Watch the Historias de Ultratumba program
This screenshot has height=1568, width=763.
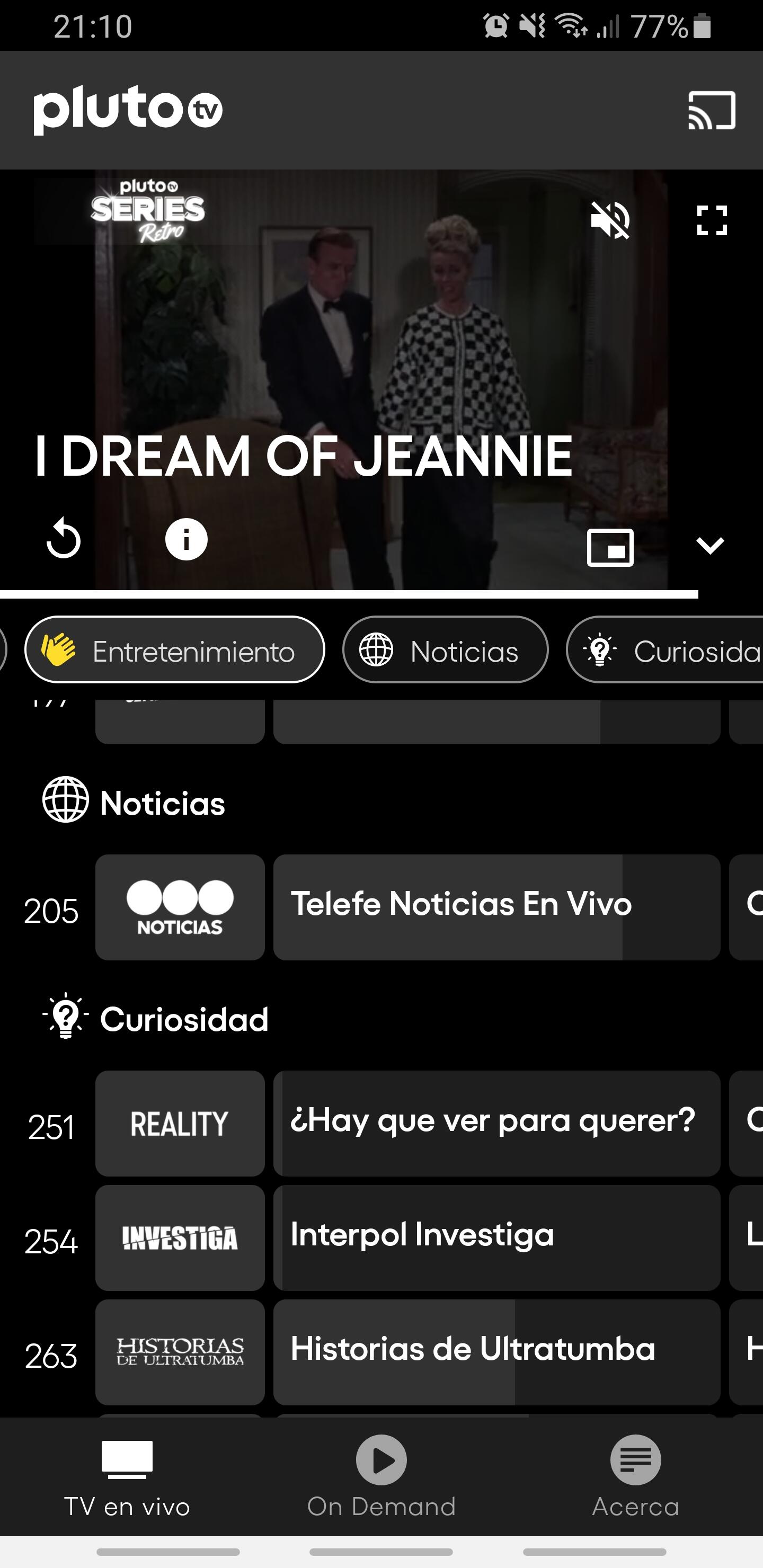coord(496,1352)
